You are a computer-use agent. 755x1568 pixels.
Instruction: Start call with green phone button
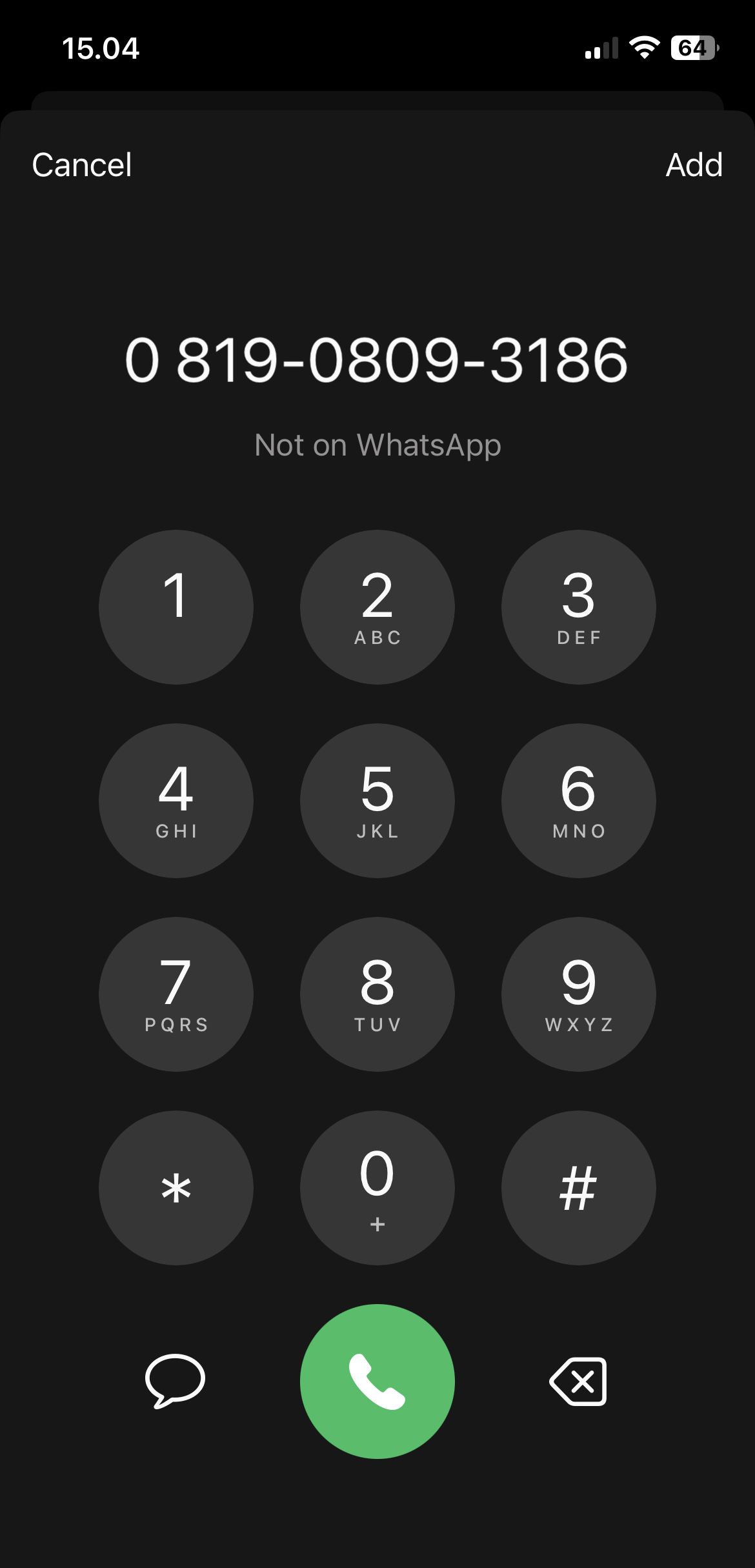pos(377,1382)
